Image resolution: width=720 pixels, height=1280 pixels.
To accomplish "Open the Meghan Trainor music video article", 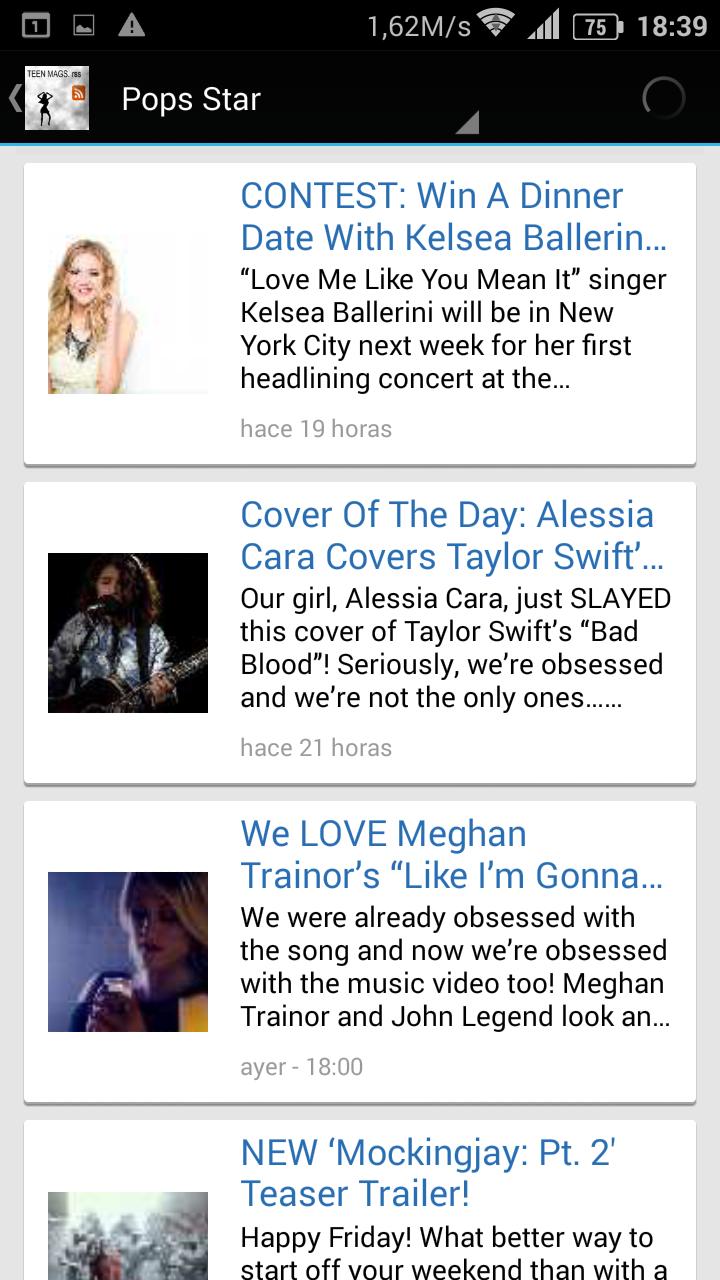I will (453, 855).
